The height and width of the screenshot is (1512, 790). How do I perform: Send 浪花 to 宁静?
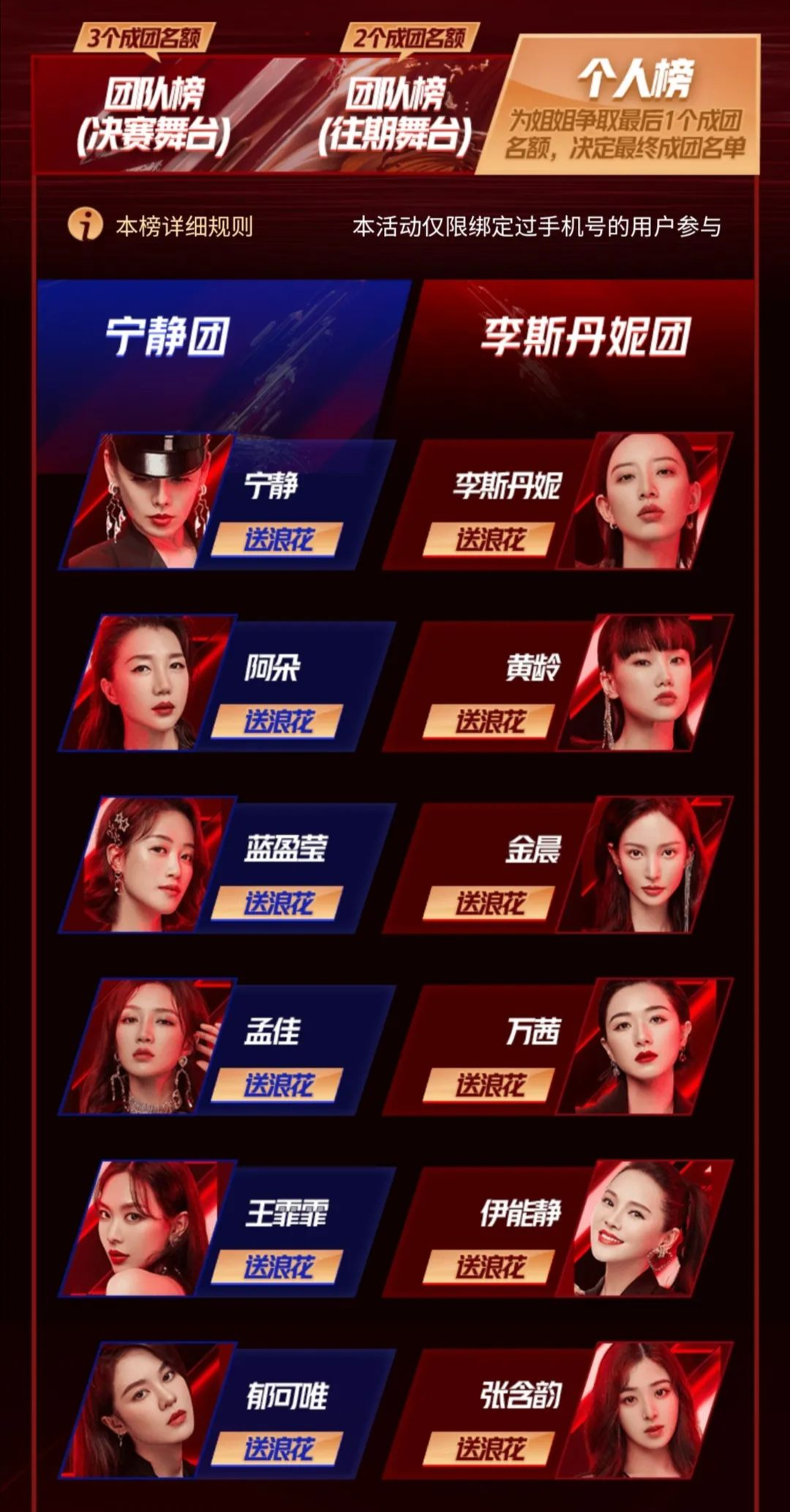pyautogui.click(x=278, y=540)
